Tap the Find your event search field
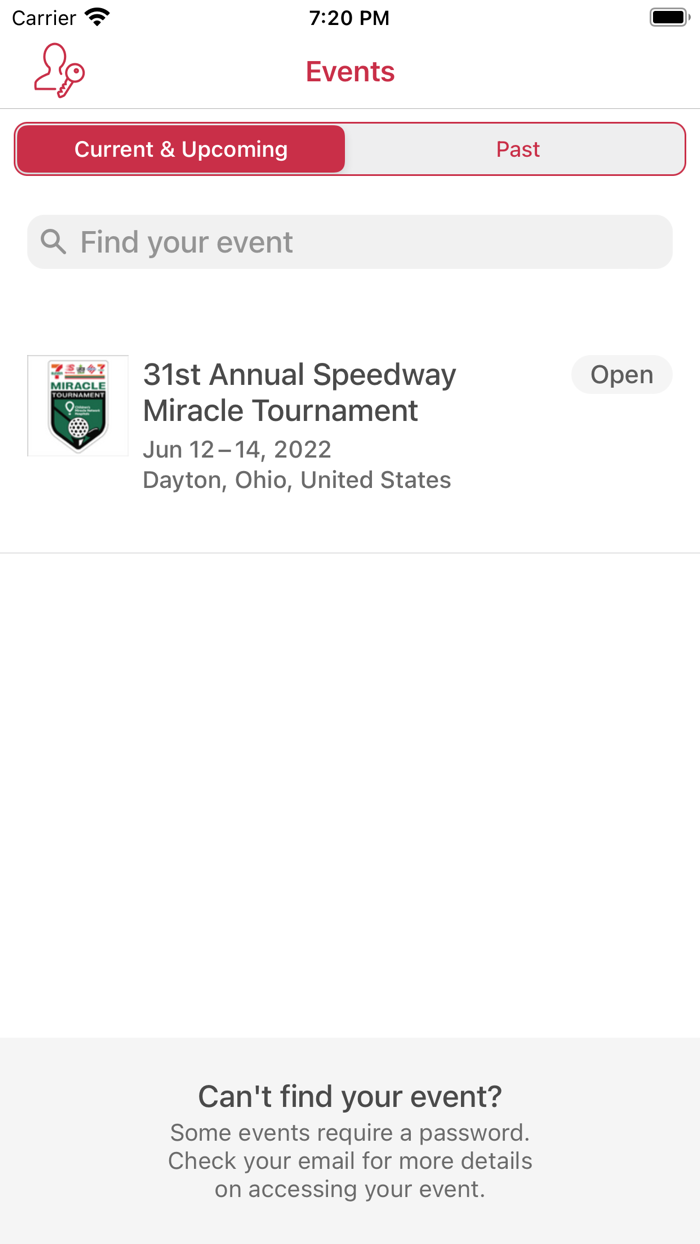The height and width of the screenshot is (1244, 700). 350,242
